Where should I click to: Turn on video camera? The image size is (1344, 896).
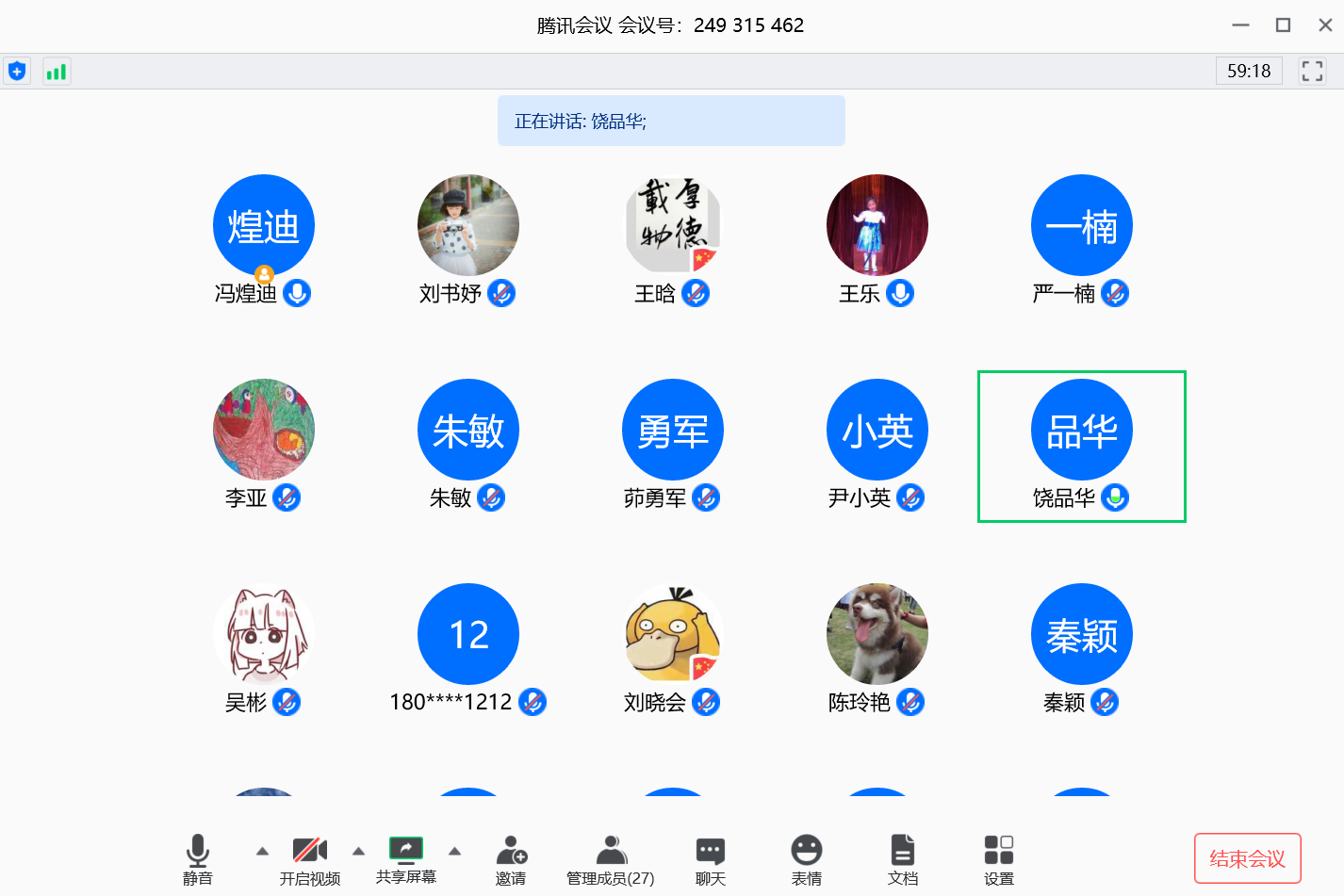click(x=309, y=858)
